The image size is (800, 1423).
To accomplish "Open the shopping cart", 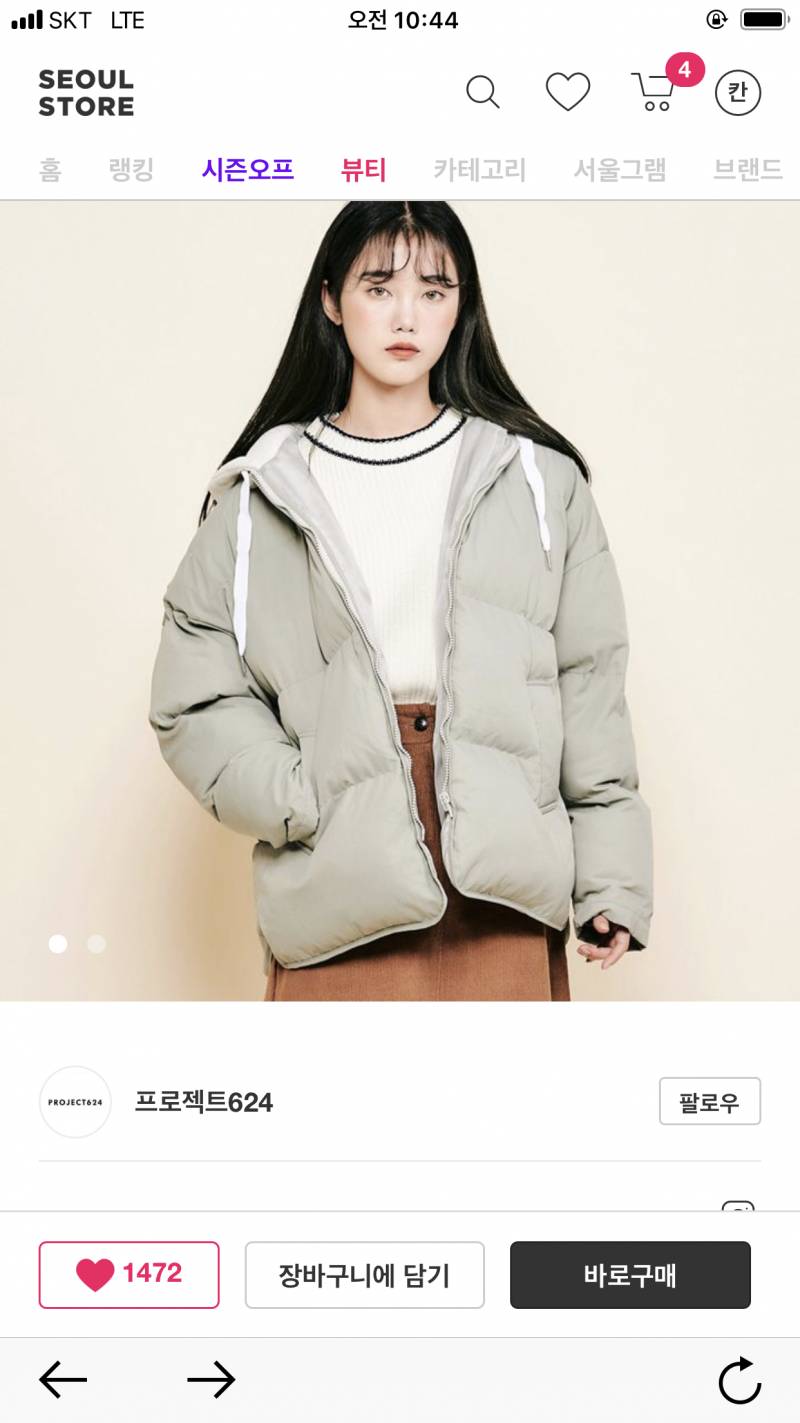I will [652, 93].
